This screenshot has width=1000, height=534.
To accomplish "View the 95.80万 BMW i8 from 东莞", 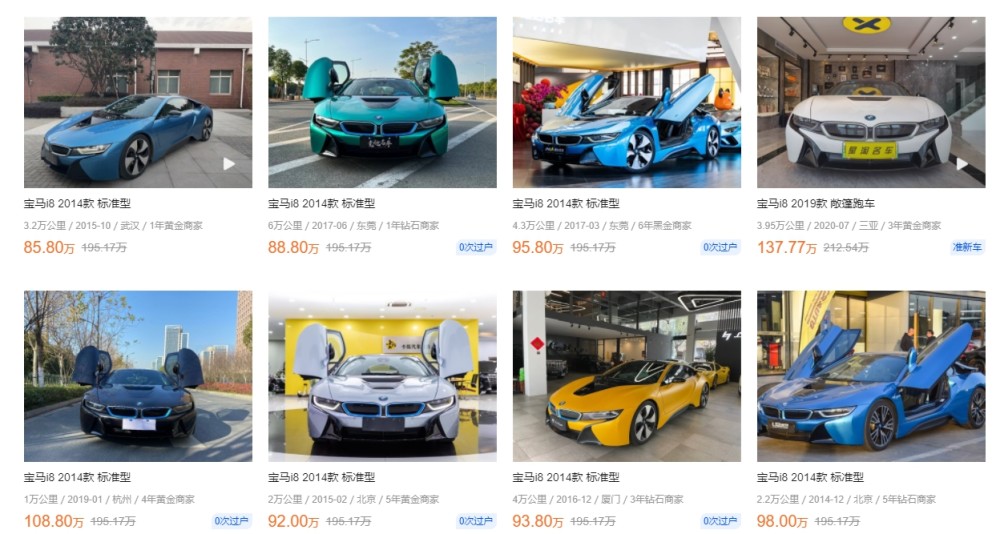I will coord(626,102).
